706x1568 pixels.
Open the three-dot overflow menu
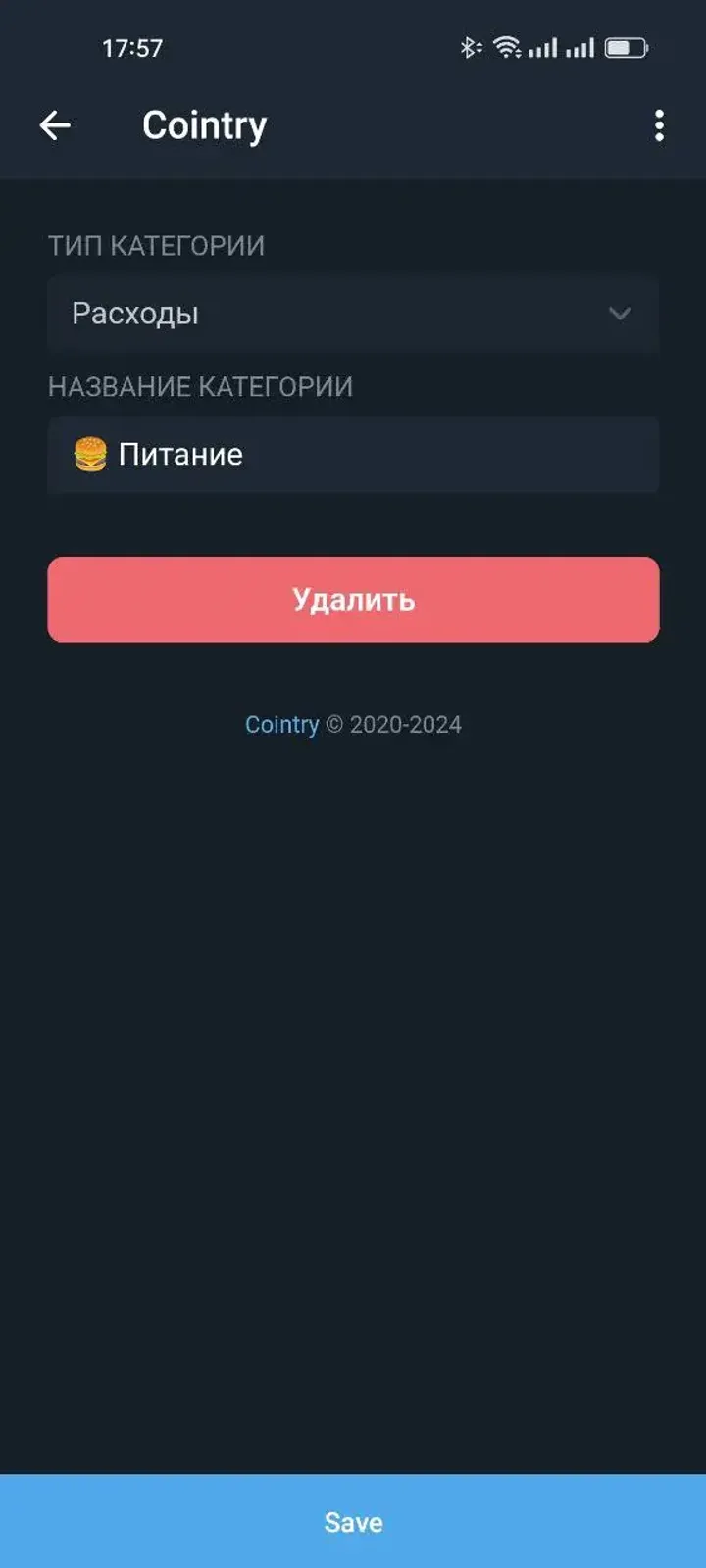(x=658, y=124)
